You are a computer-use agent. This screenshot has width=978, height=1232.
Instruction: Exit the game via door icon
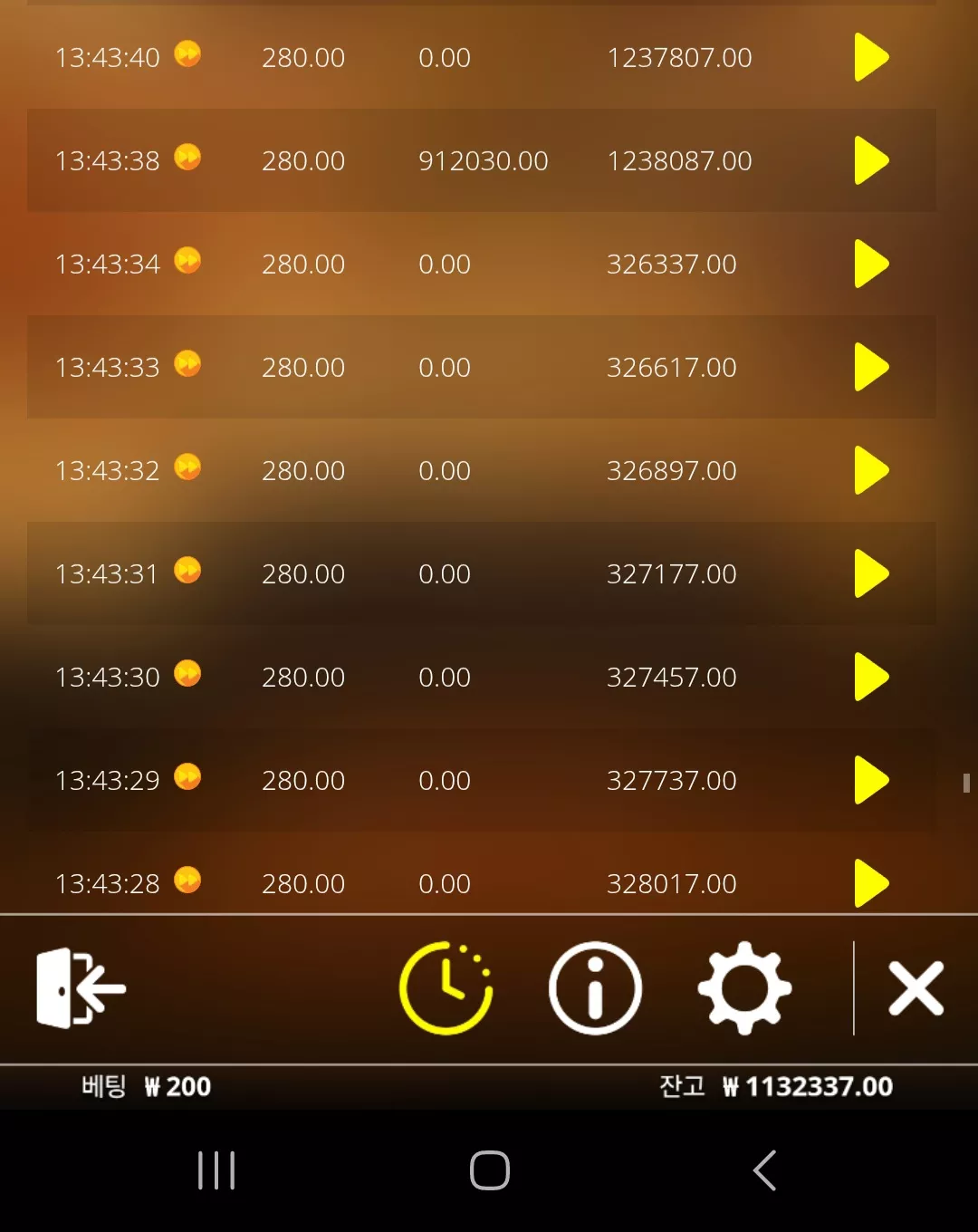(81, 988)
